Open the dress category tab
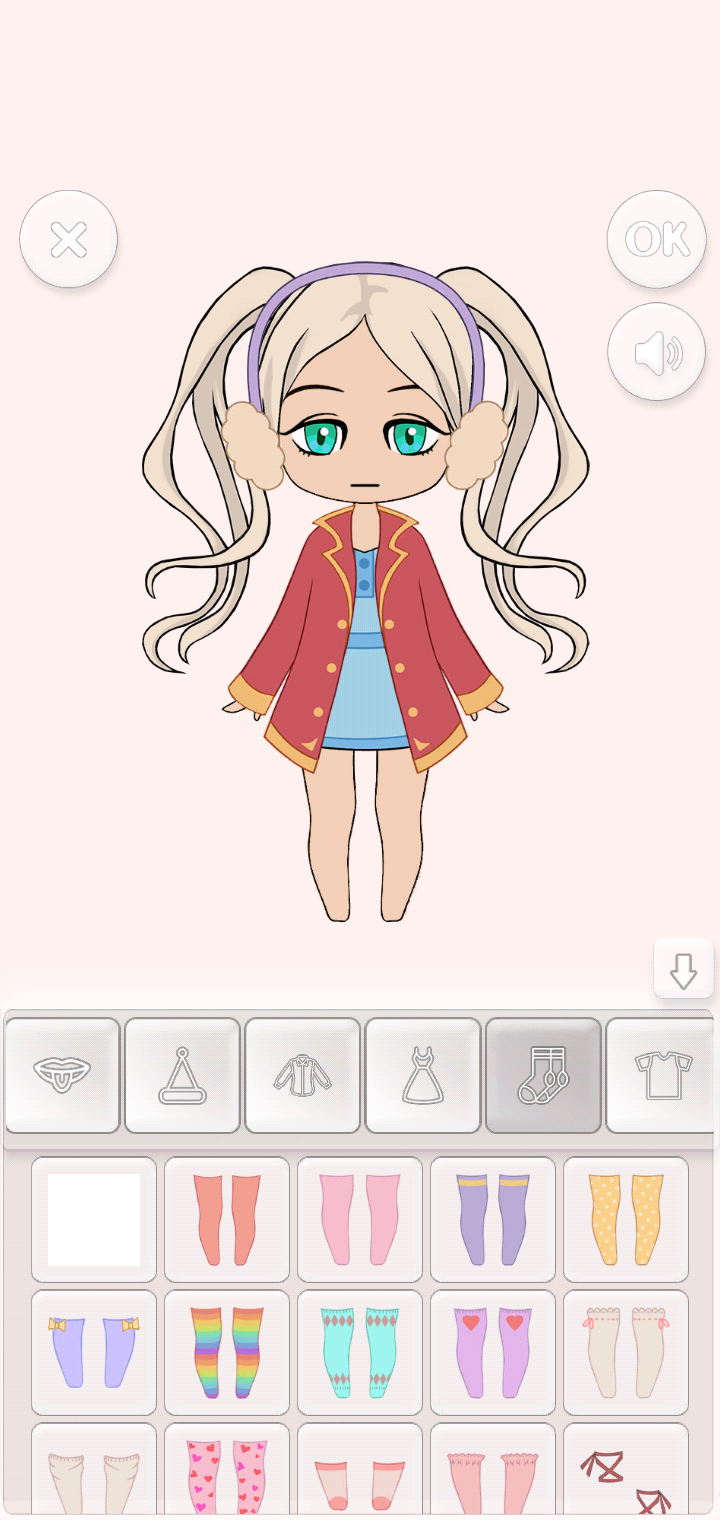The image size is (720, 1520). (x=422, y=1075)
